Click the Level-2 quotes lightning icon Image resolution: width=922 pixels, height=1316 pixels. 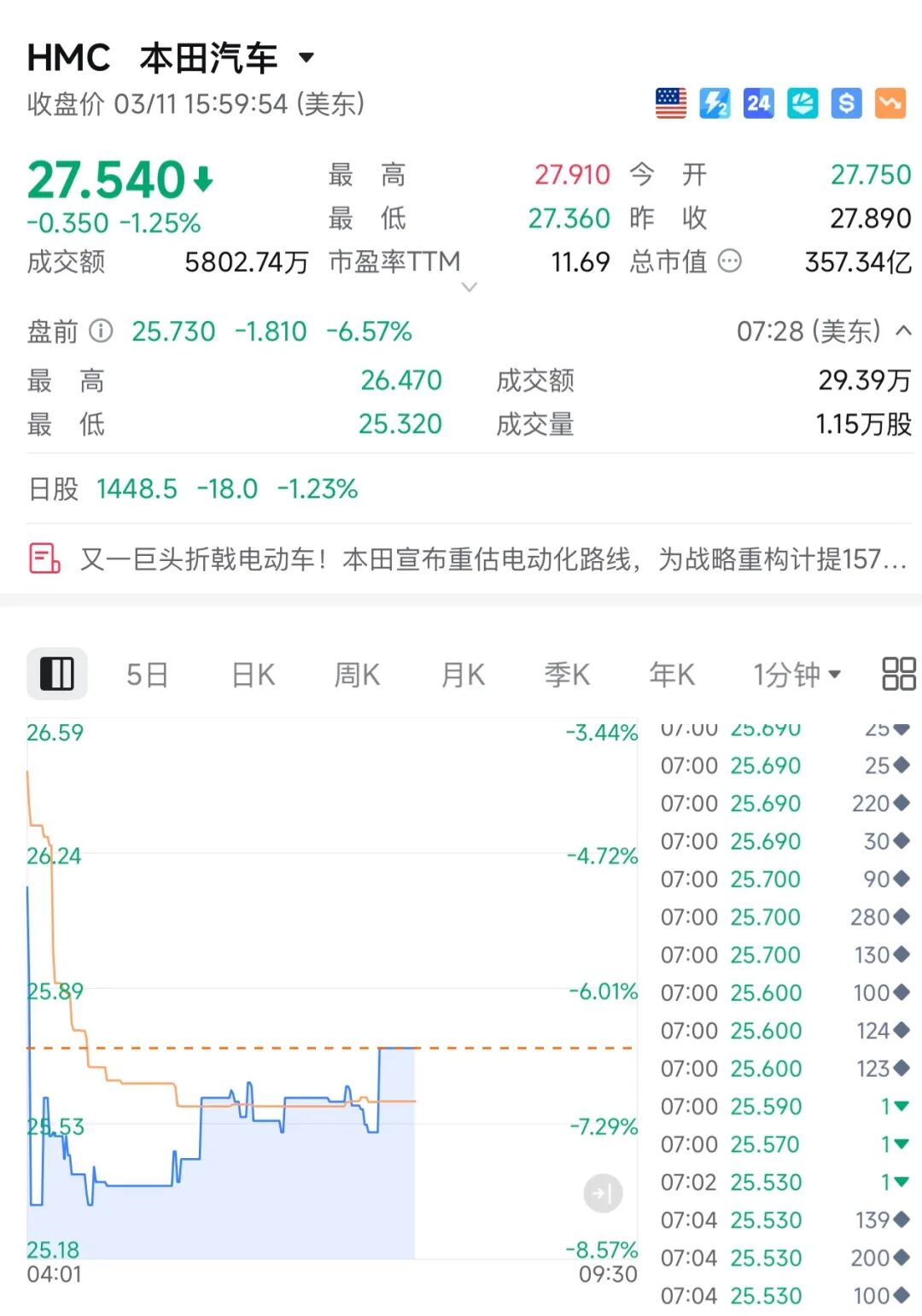pyautogui.click(x=715, y=102)
